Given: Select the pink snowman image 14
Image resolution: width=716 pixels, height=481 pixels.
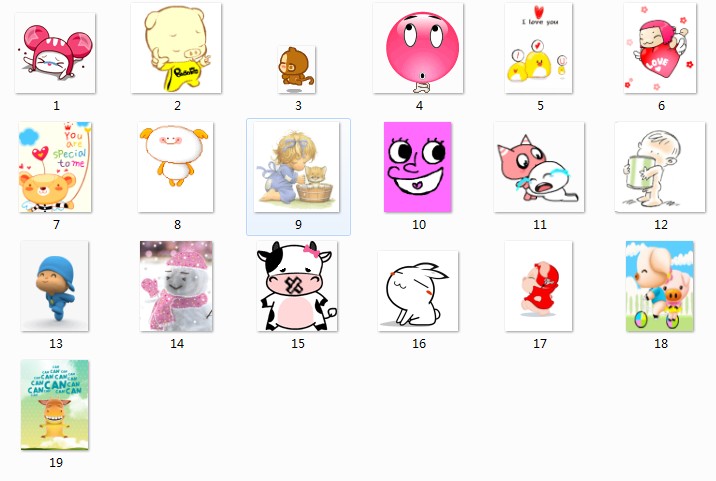Looking at the screenshot, I should 176,286.
